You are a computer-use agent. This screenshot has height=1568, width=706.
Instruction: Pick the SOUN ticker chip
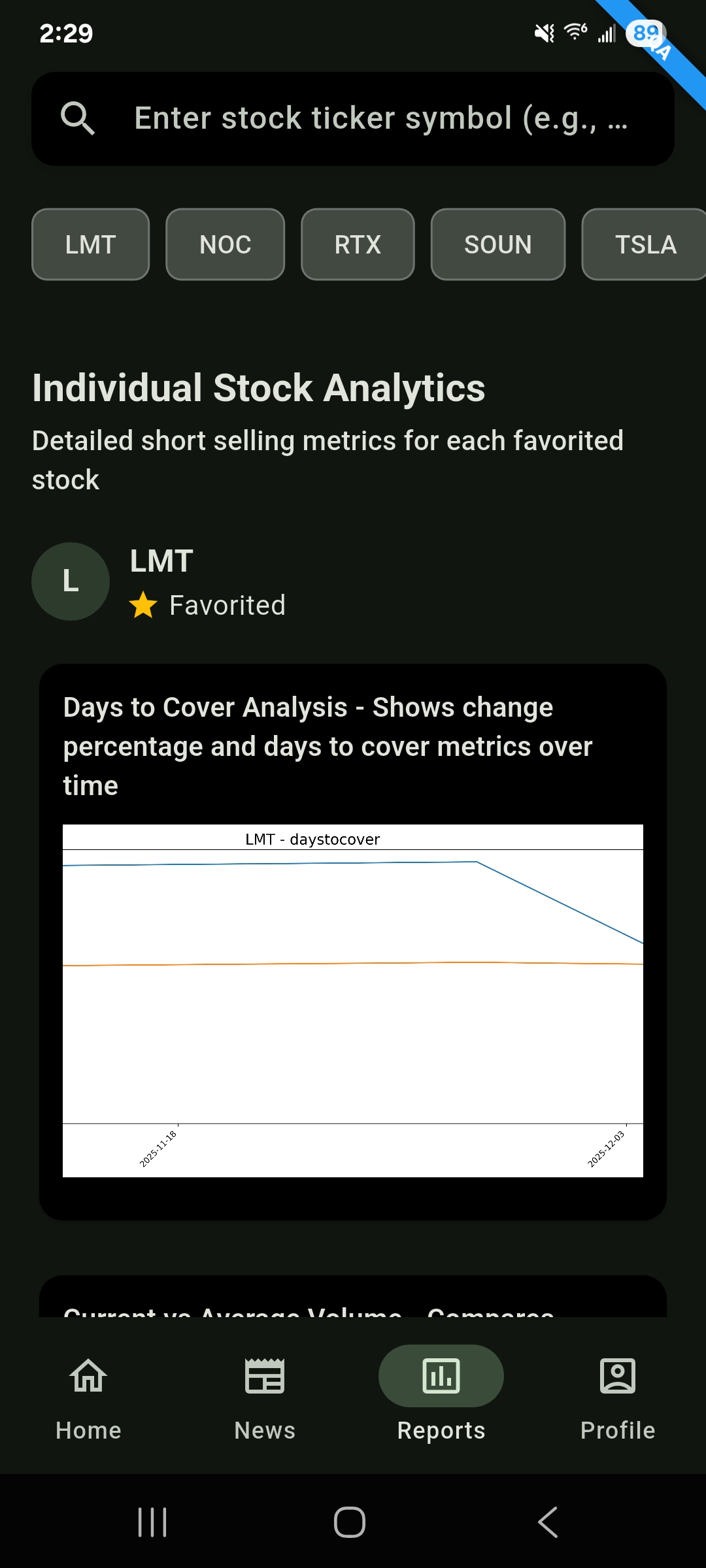497,244
